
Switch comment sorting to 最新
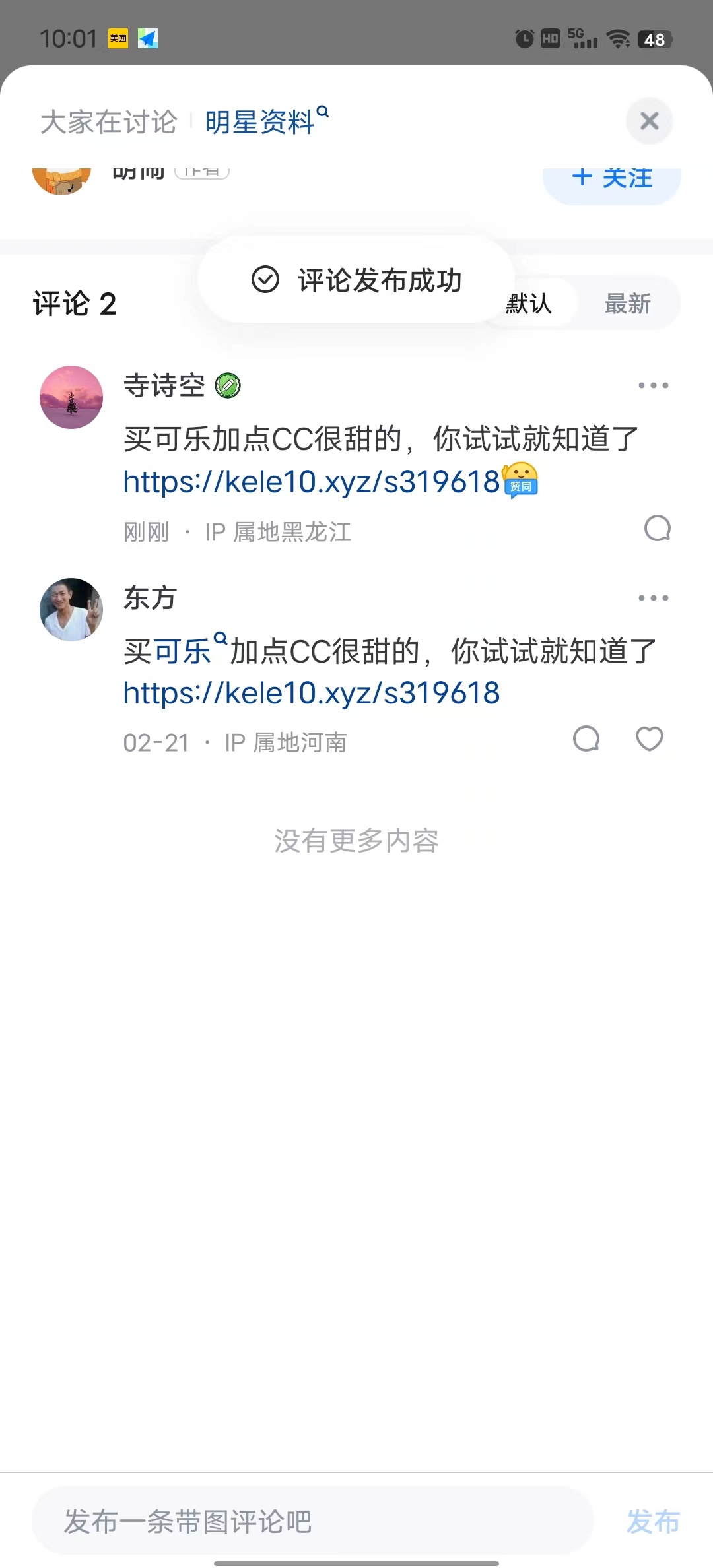click(x=628, y=303)
